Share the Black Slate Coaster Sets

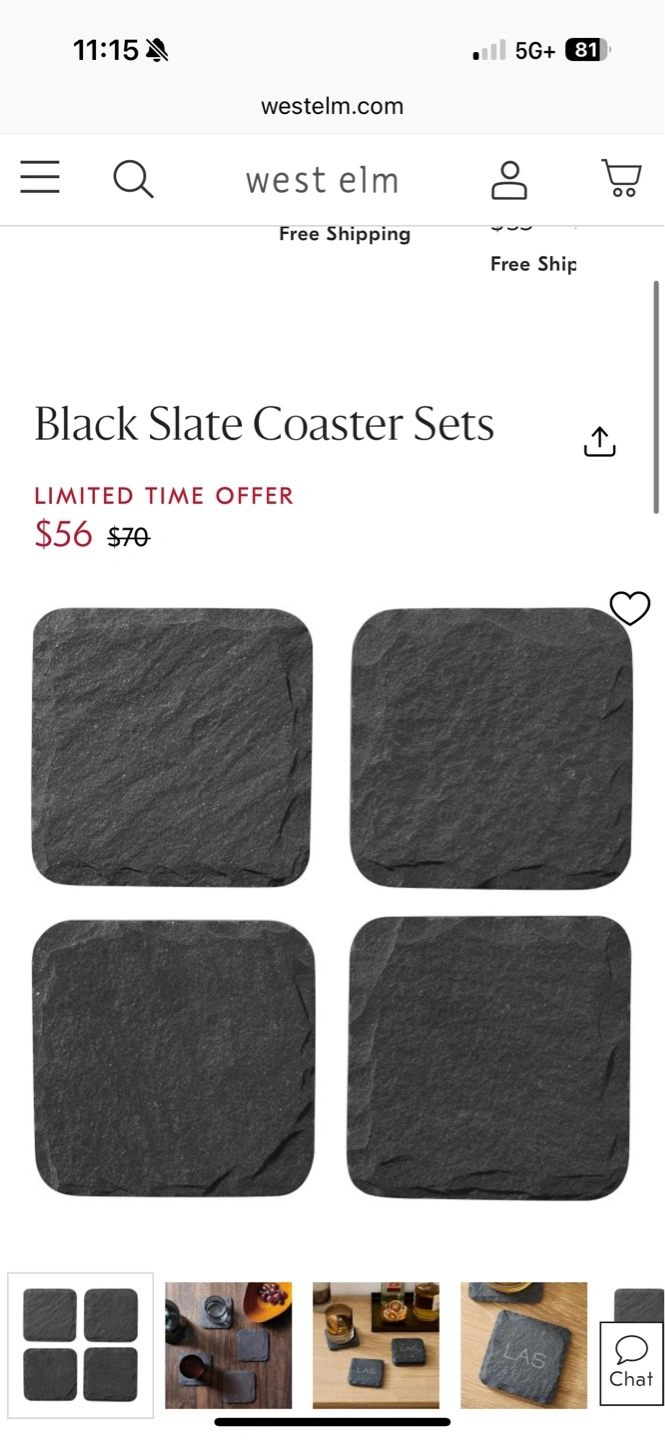point(599,442)
